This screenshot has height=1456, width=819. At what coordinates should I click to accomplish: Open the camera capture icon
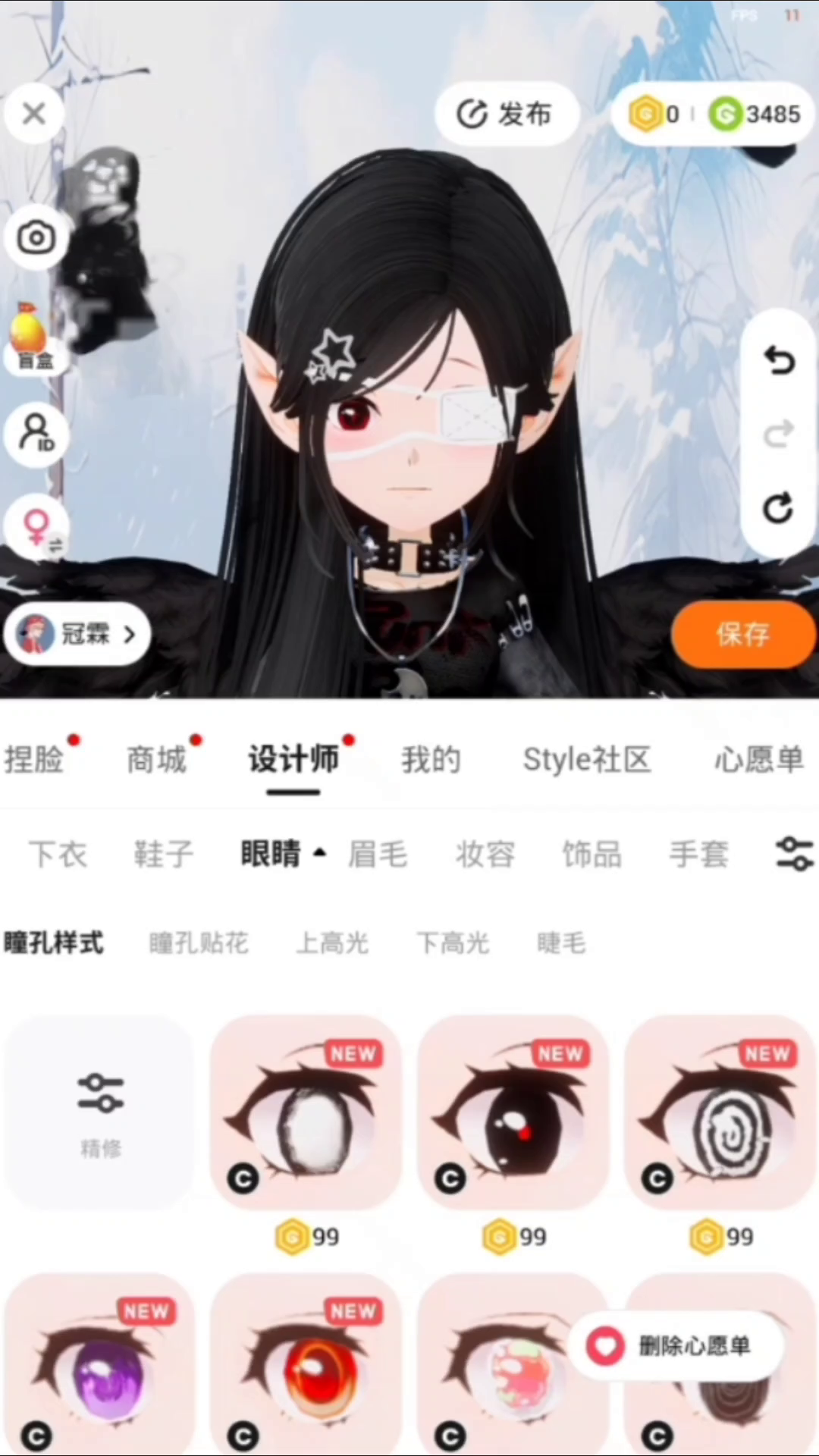pos(36,238)
